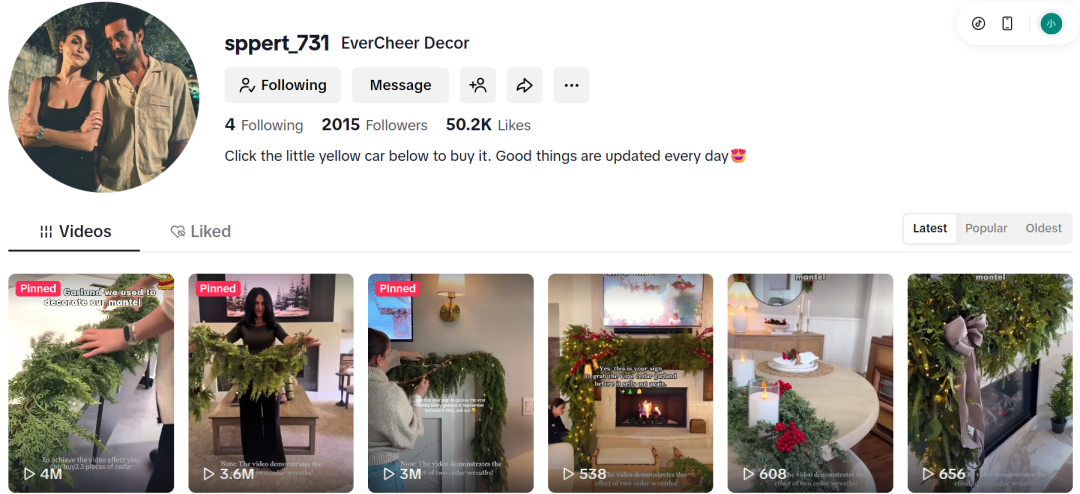Viewport: 1080px width, 494px height.
Task: Select the Latest sort option
Action: coord(929,228)
